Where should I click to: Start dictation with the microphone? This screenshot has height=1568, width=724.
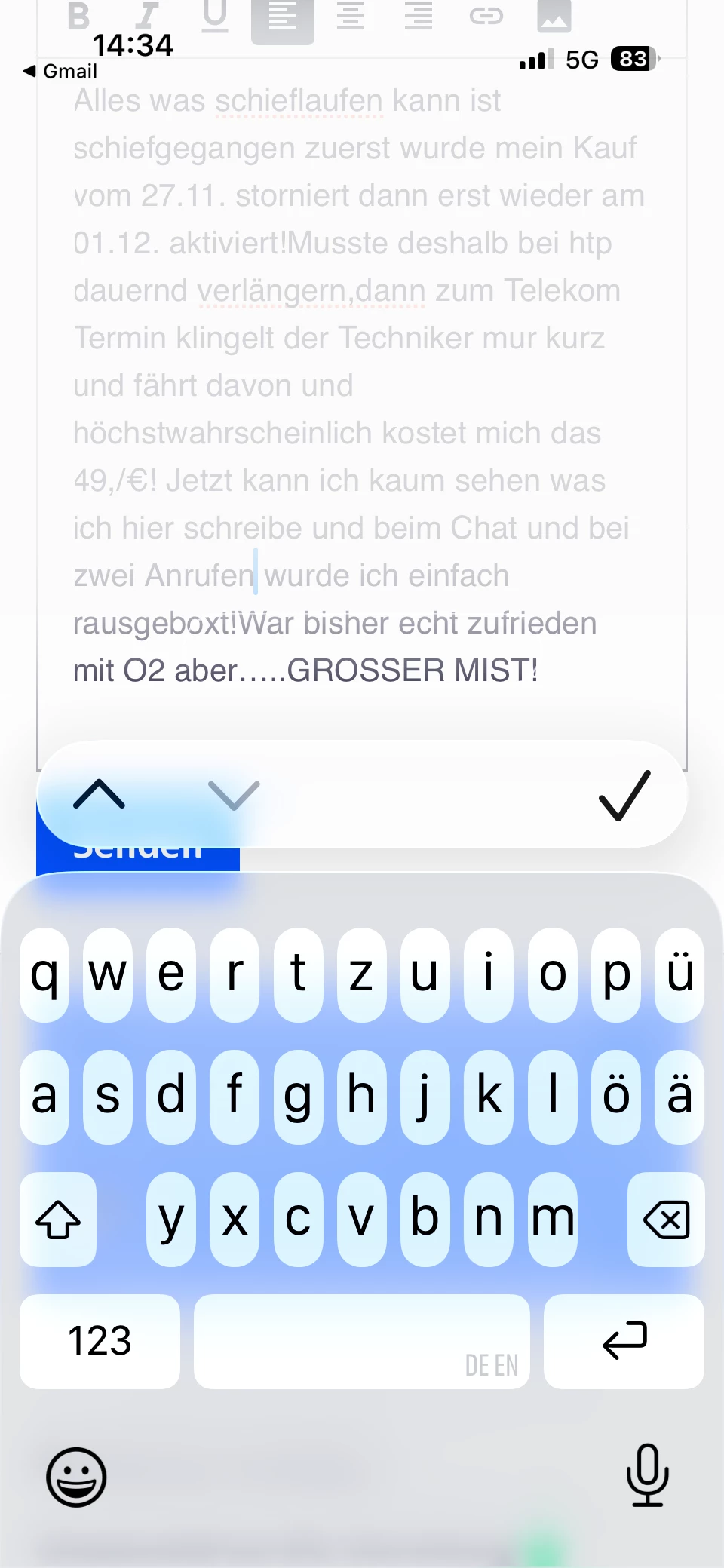(x=647, y=1474)
